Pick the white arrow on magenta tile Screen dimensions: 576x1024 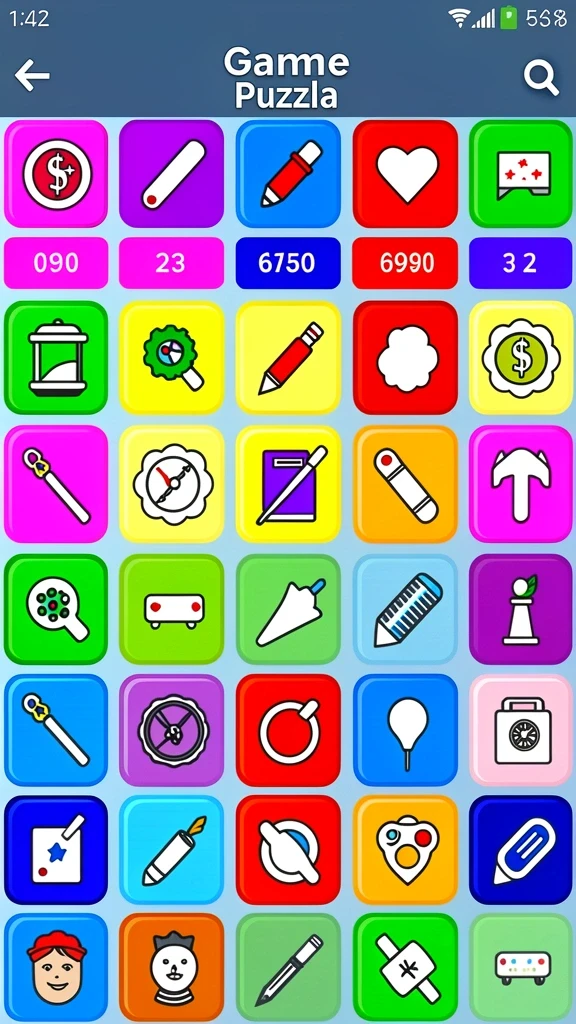pos(520,484)
